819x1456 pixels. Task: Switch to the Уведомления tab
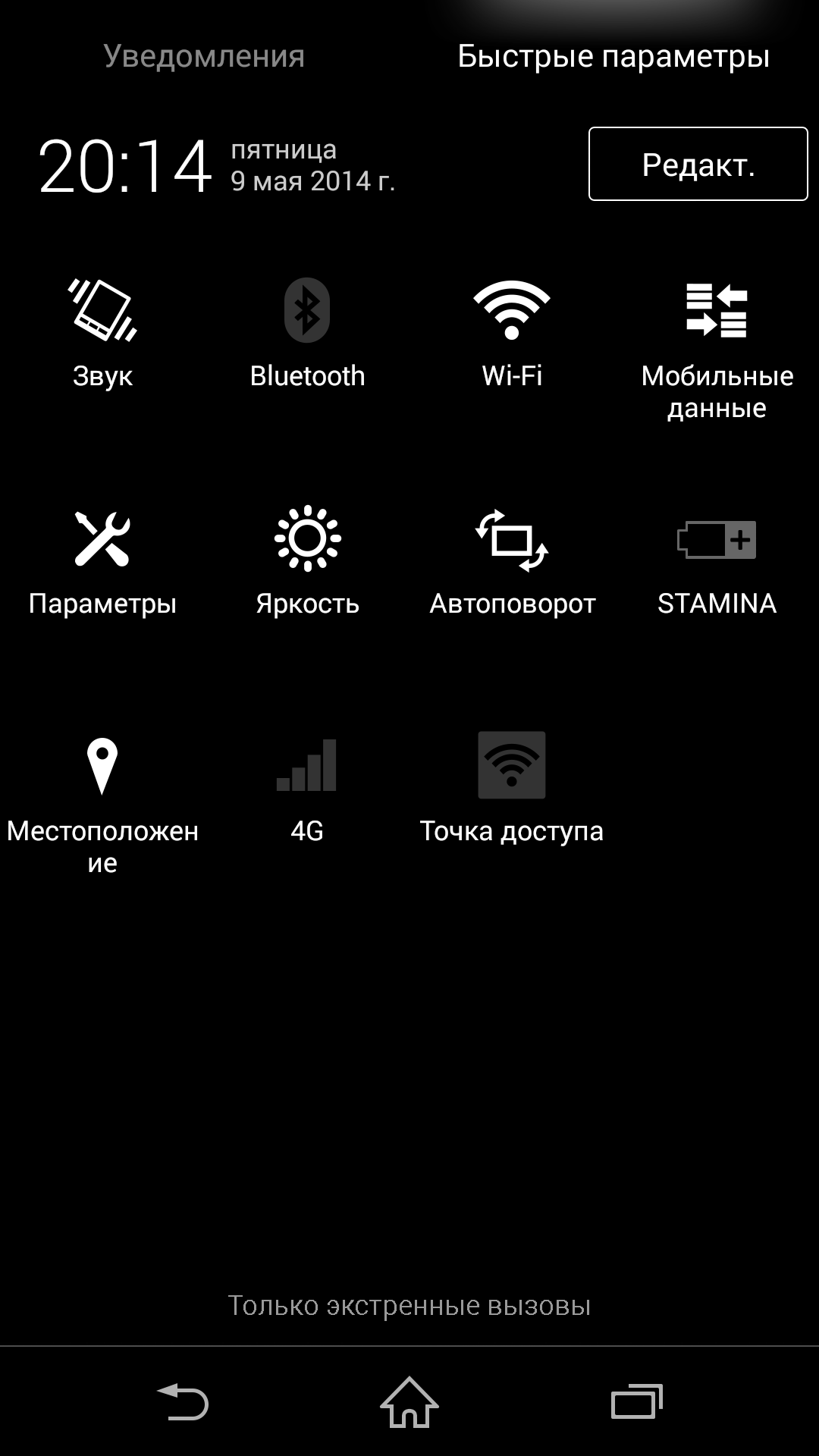tap(204, 56)
